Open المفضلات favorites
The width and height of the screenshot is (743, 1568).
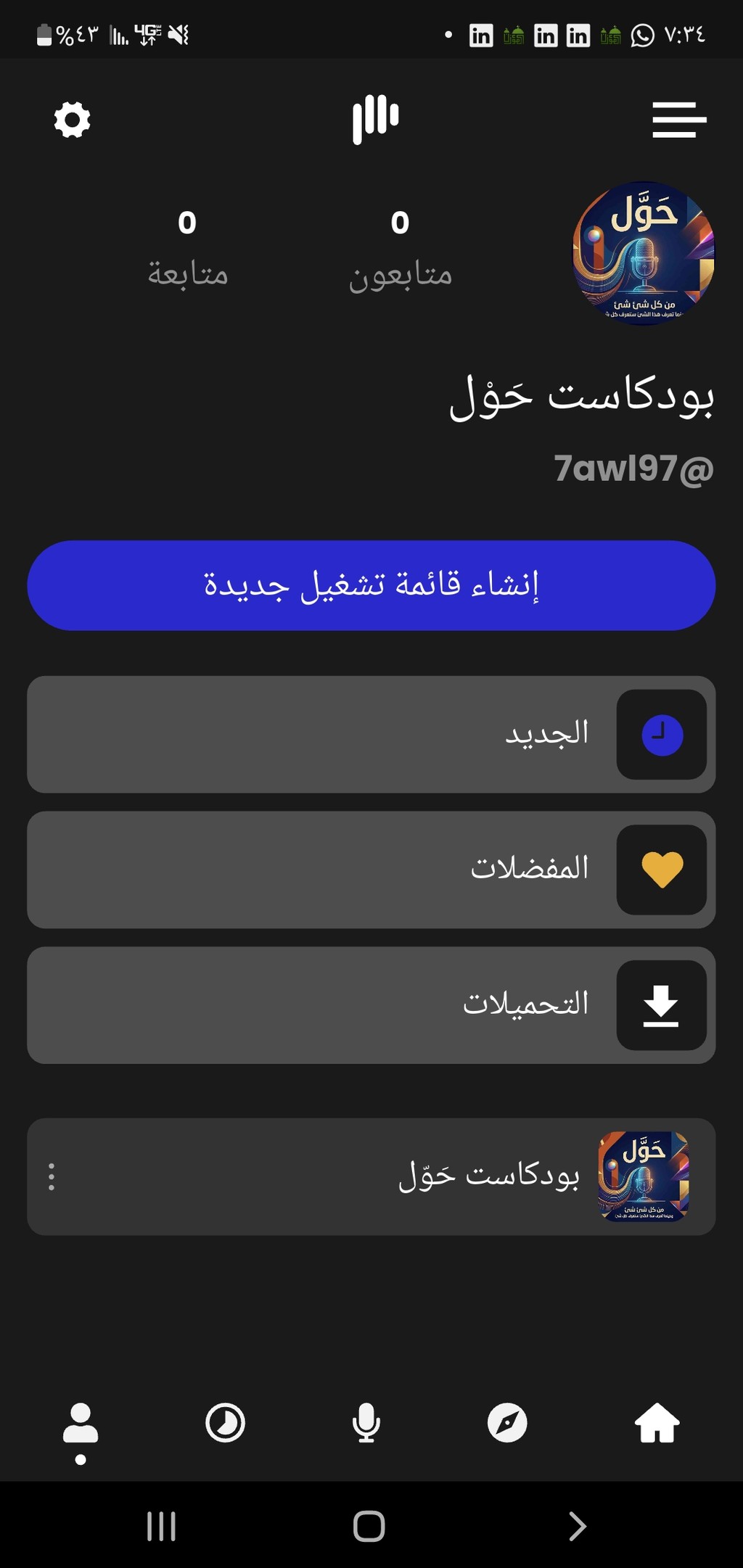click(x=371, y=870)
